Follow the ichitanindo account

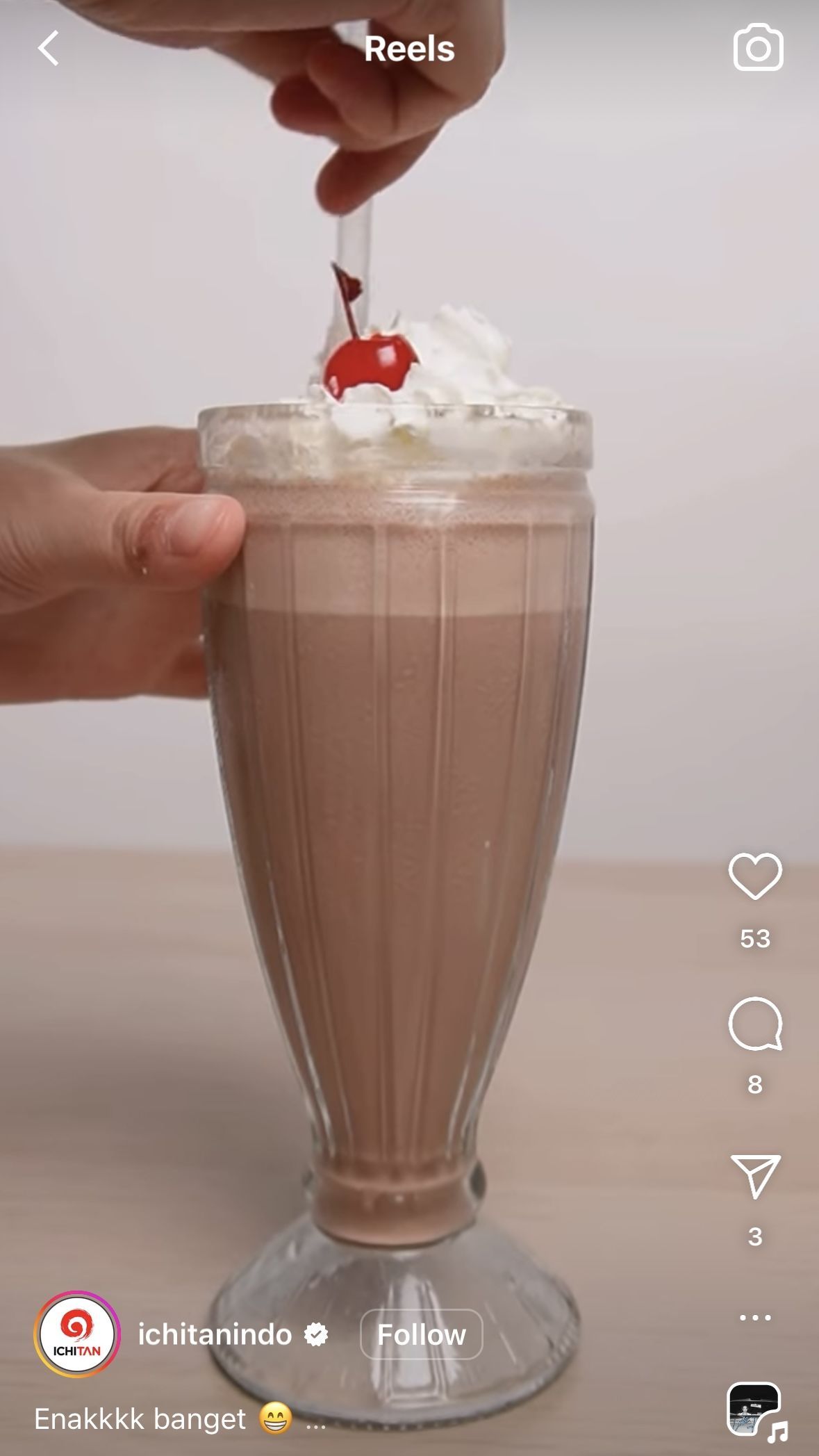click(x=421, y=1334)
